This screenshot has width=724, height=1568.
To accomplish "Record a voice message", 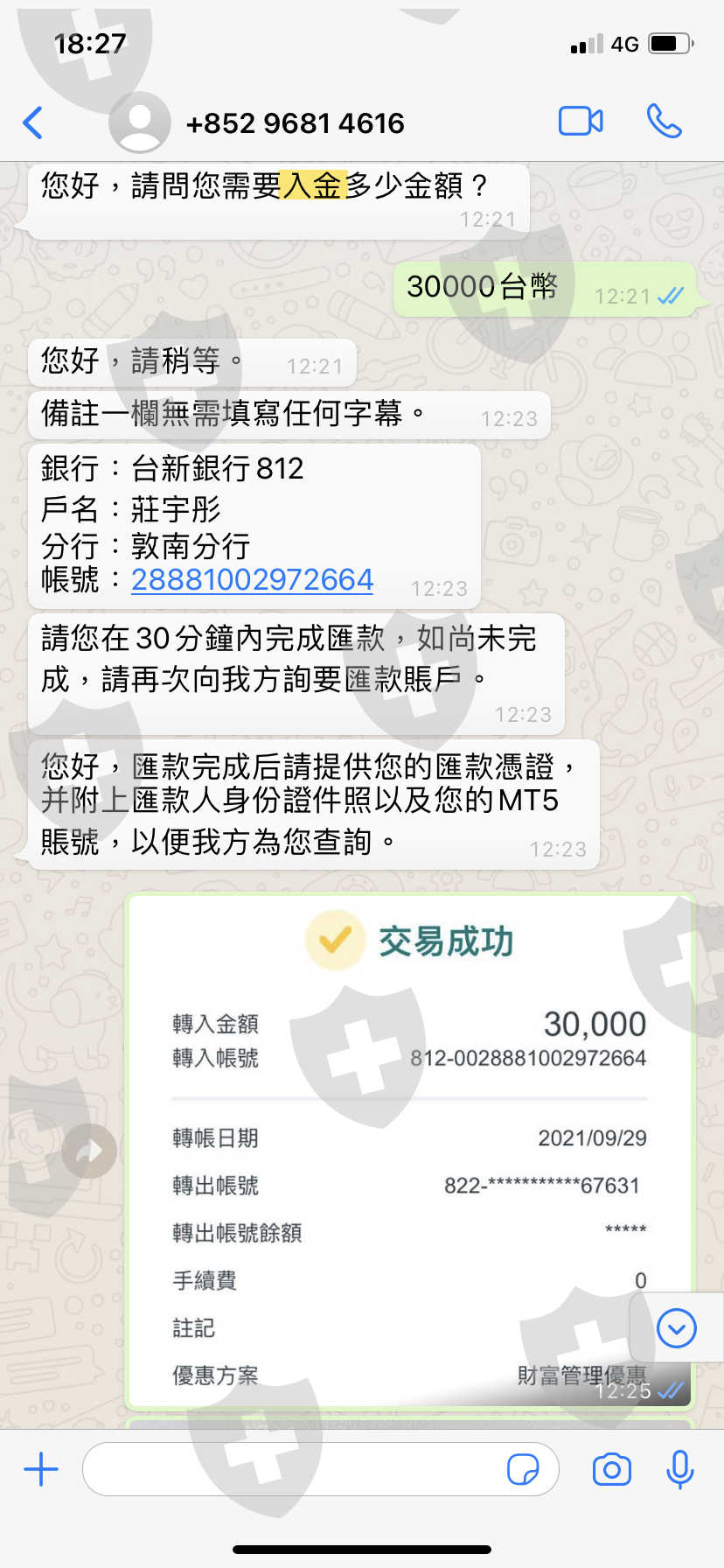I will click(679, 1469).
